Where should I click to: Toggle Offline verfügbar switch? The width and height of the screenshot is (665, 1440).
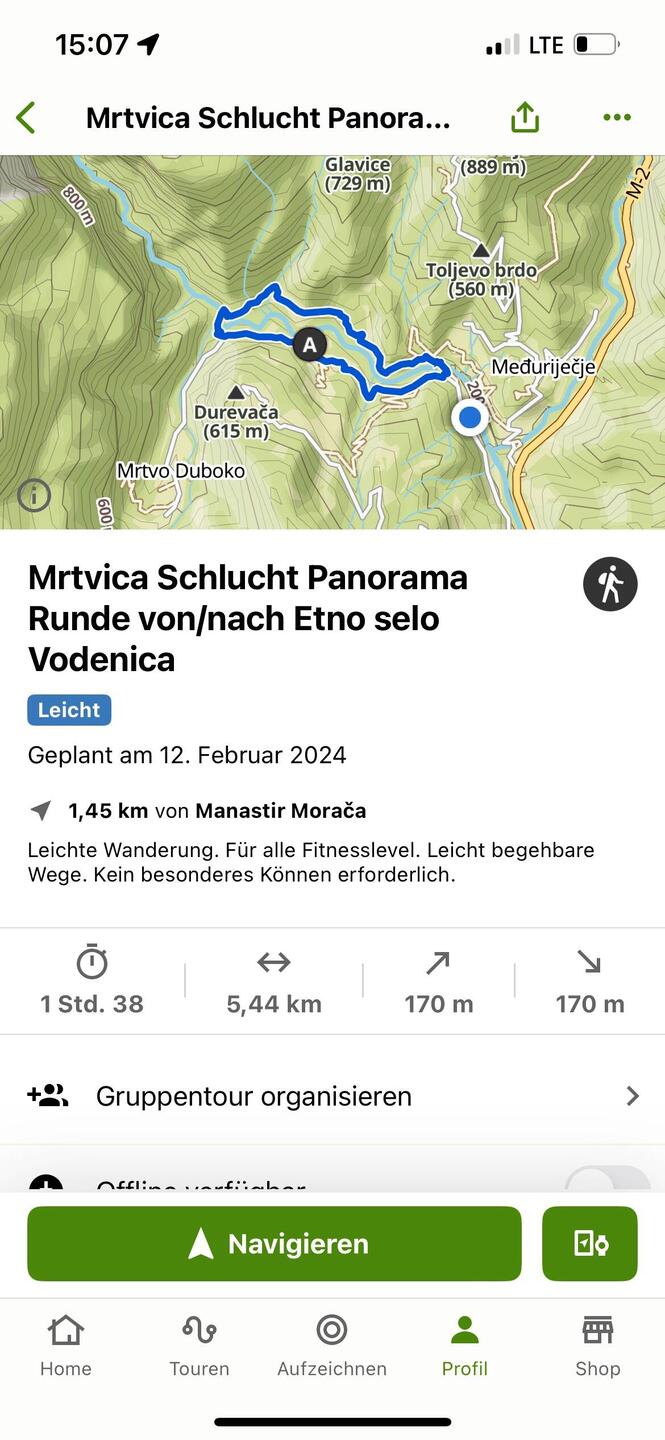click(x=607, y=1182)
